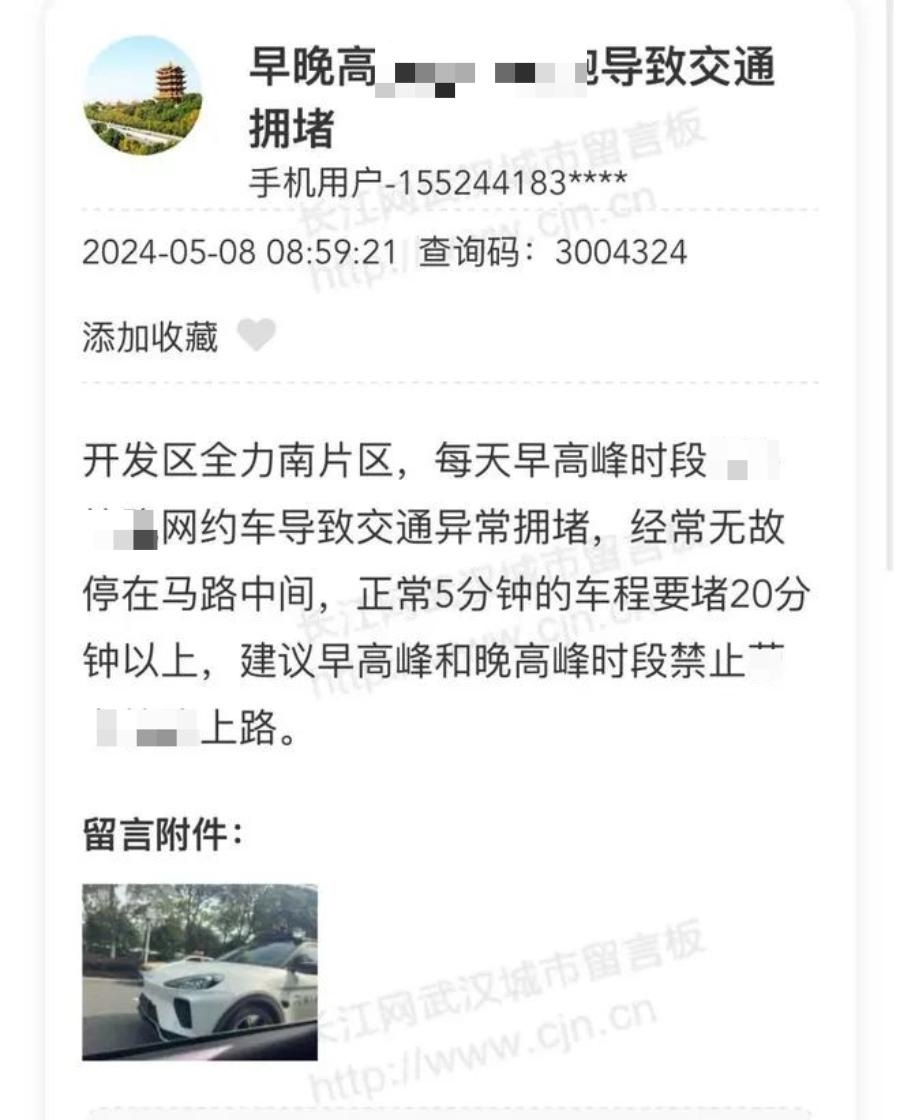900x1120 pixels.
Task: Open the poster's avatar picture
Action: tap(142, 96)
